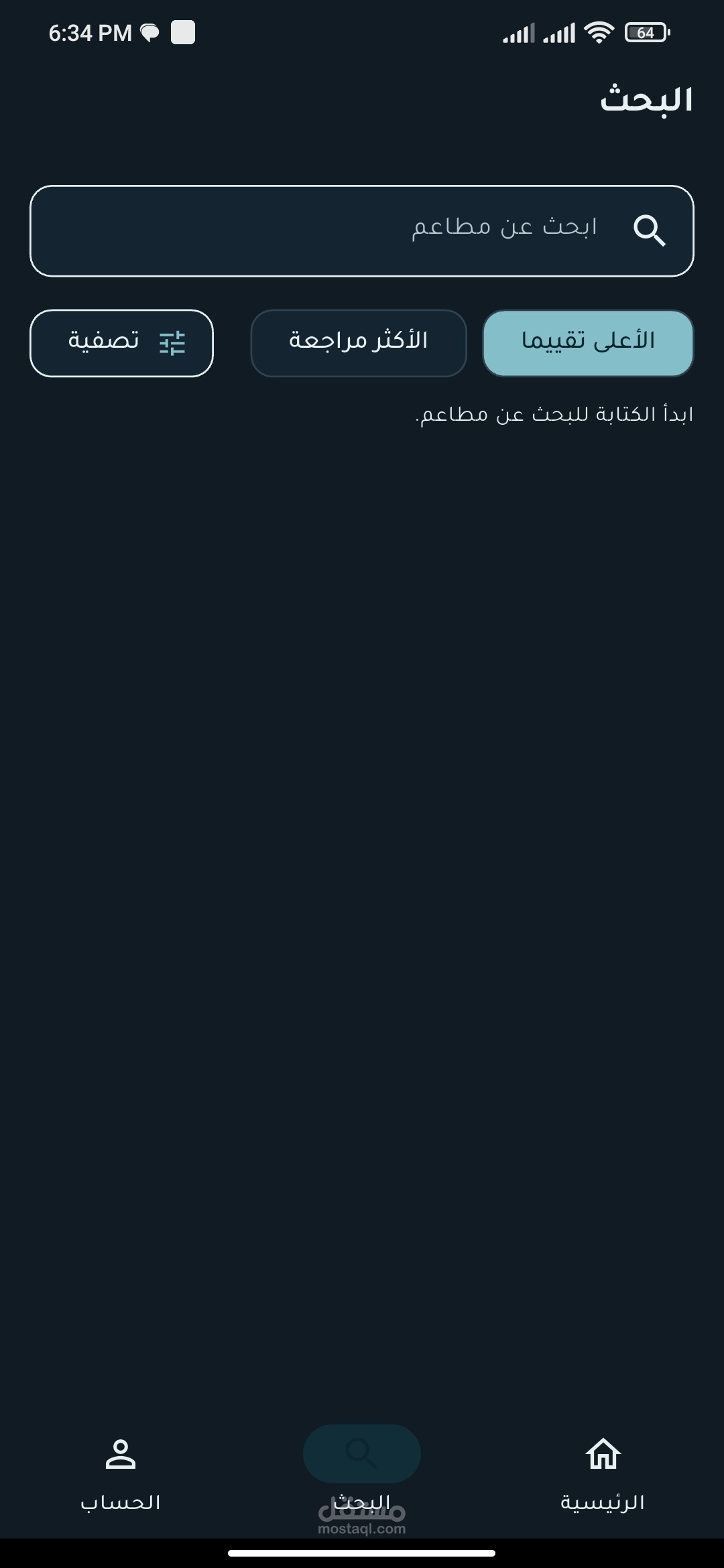Open the 'تصفية' filter options
Viewport: 724px width, 1568px height.
(x=121, y=342)
